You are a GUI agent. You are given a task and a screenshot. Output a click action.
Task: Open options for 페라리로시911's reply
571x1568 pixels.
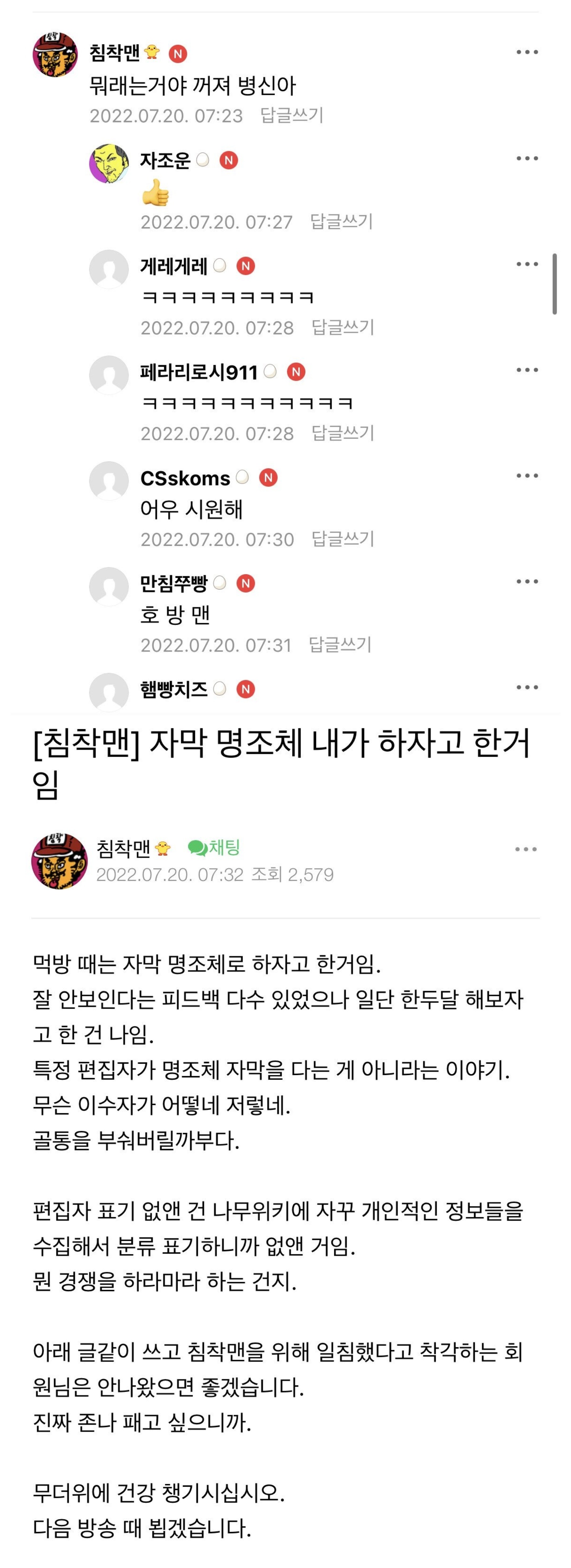(527, 370)
